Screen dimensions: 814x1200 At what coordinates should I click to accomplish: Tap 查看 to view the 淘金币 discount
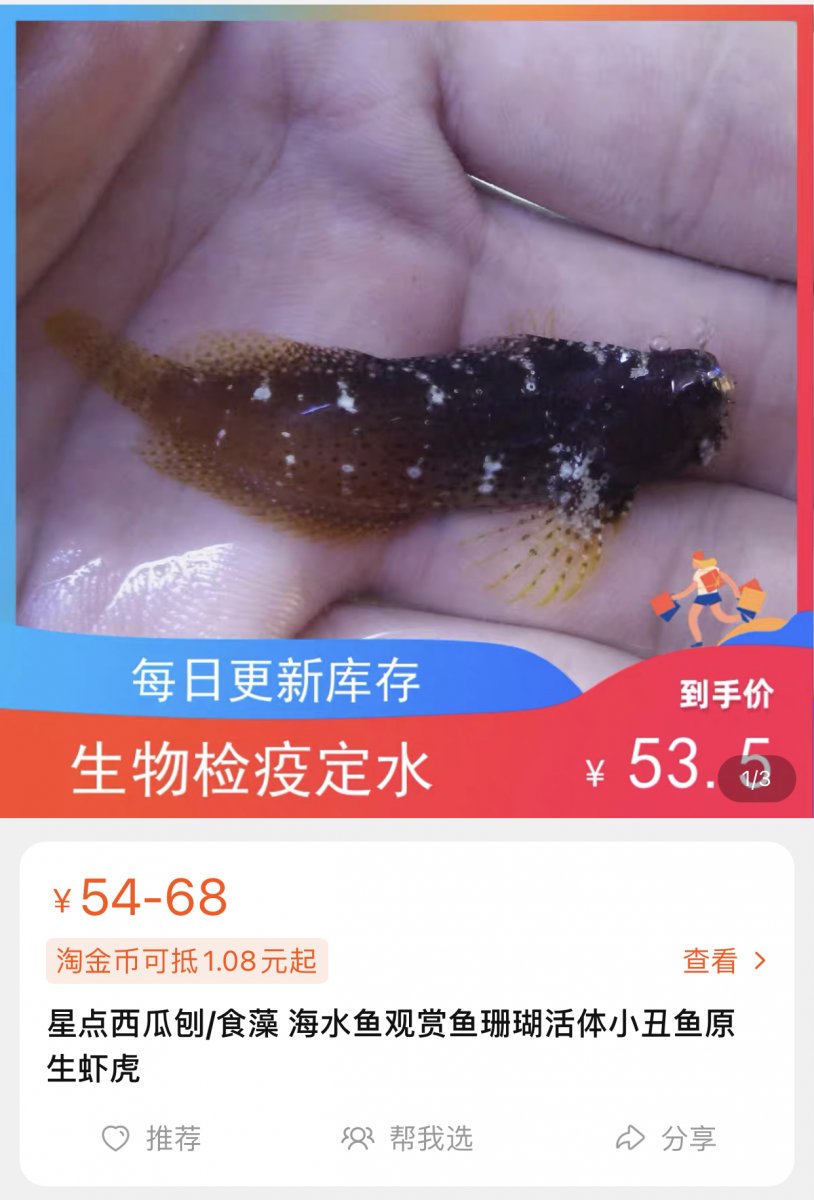click(x=724, y=961)
